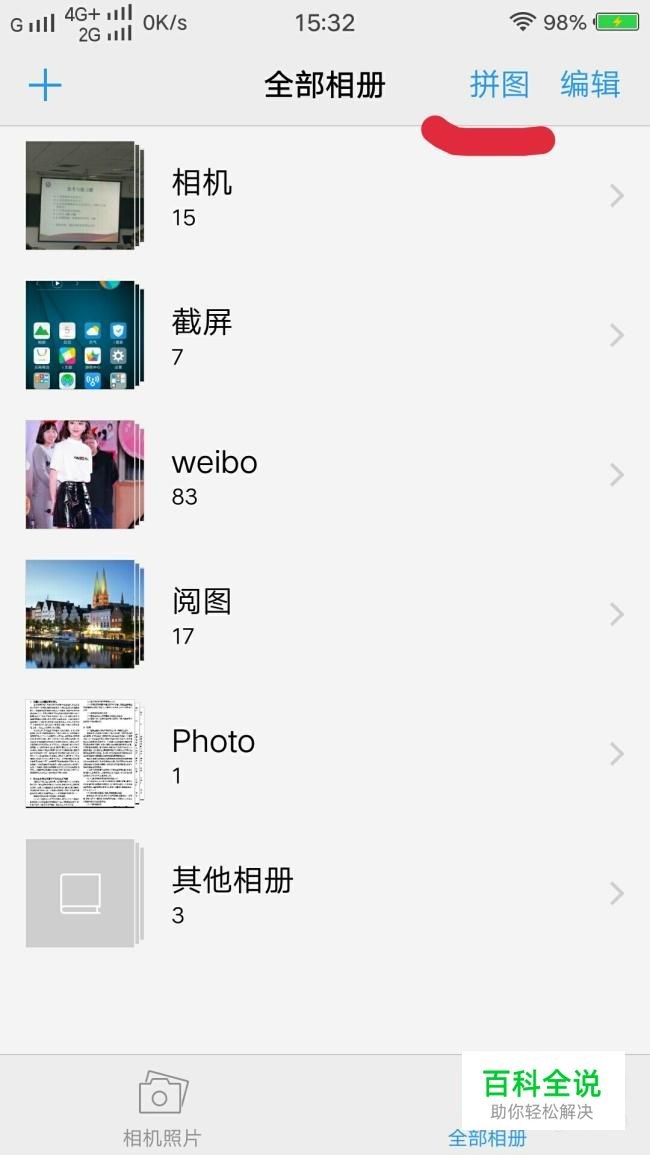Open the 相机 album
Screen dimensions: 650x1155
[325, 196]
